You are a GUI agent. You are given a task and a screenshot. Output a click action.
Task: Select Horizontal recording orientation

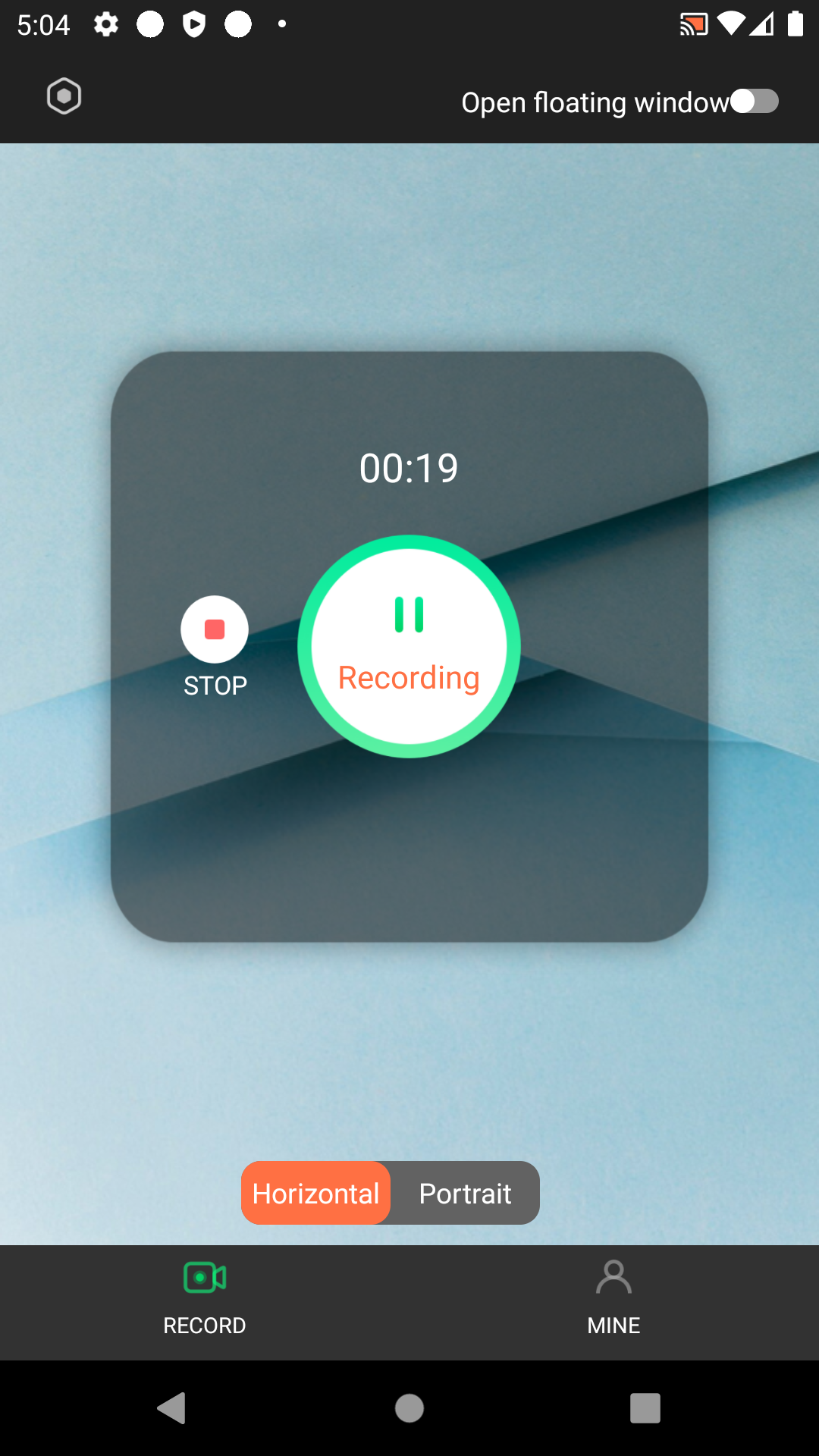point(315,1193)
